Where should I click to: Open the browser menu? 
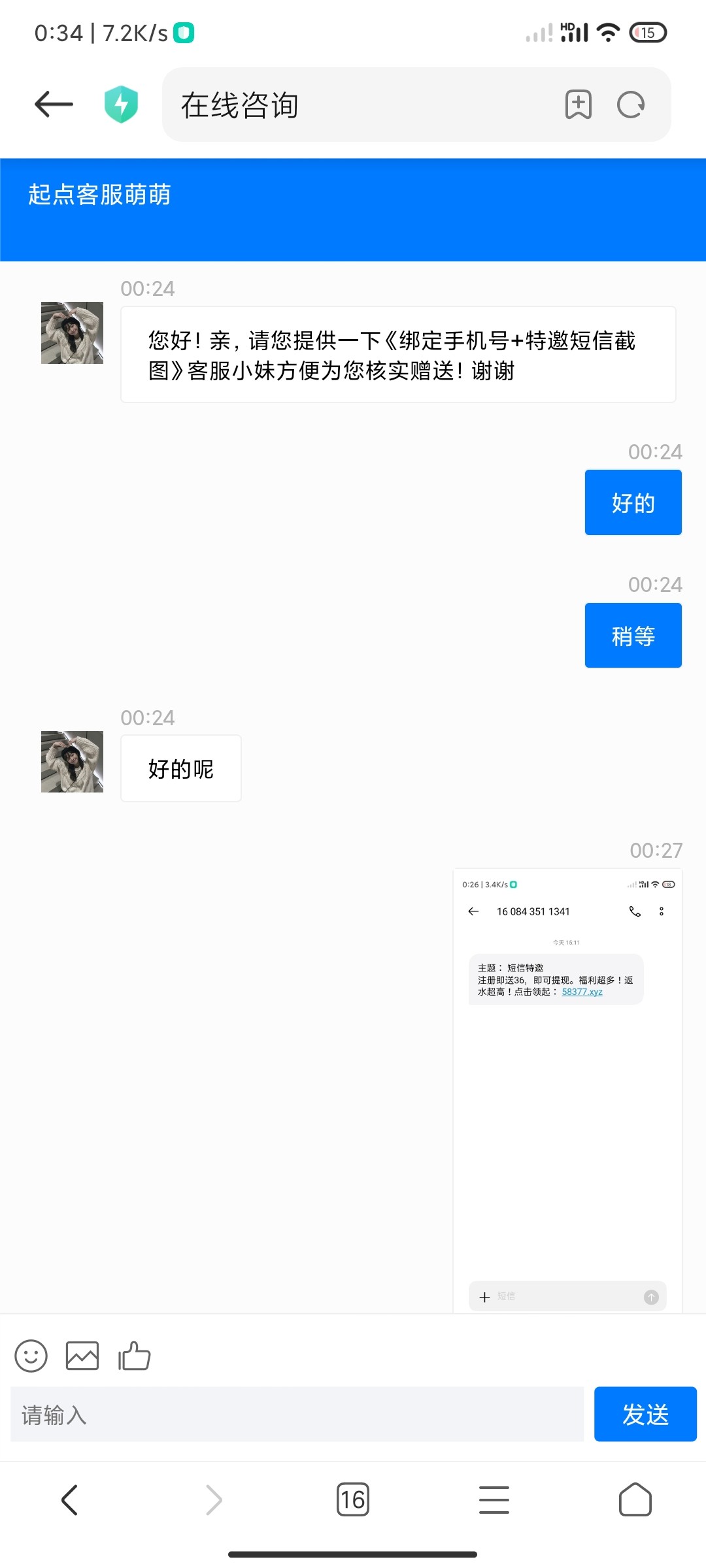tap(494, 1500)
